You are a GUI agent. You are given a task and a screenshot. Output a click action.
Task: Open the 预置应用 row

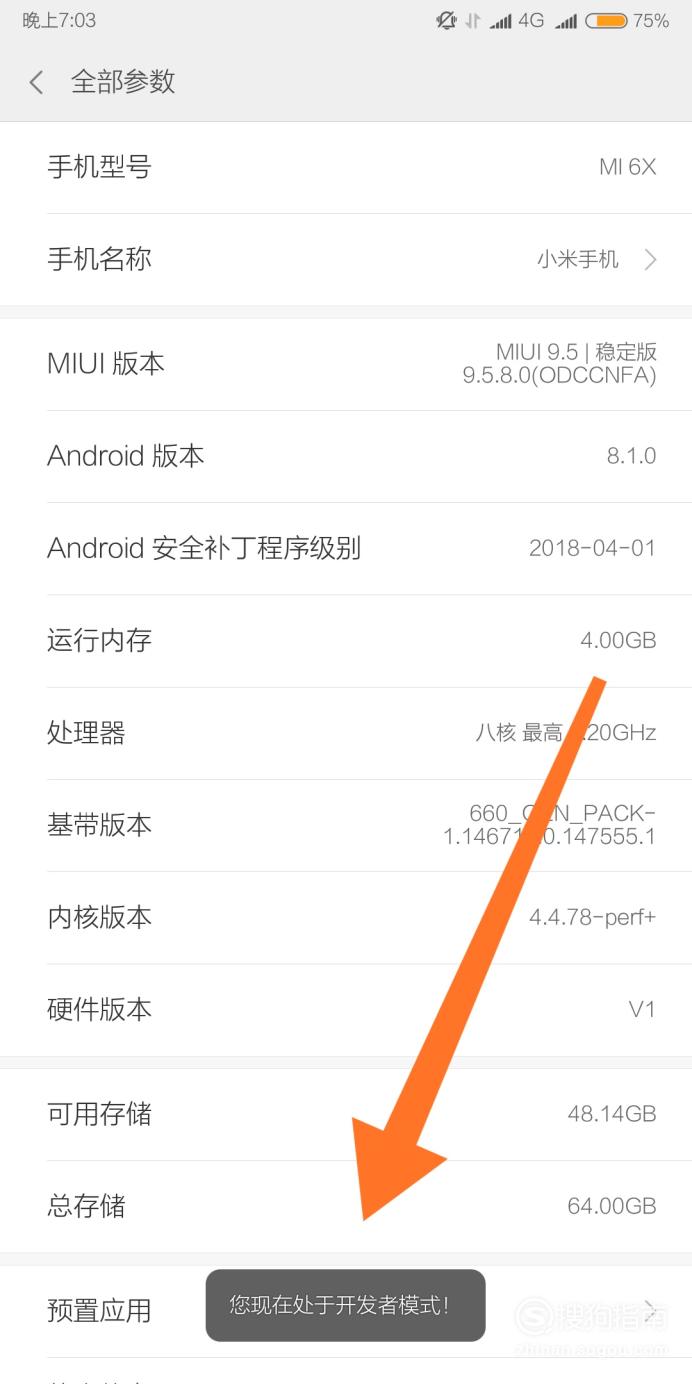346,1310
